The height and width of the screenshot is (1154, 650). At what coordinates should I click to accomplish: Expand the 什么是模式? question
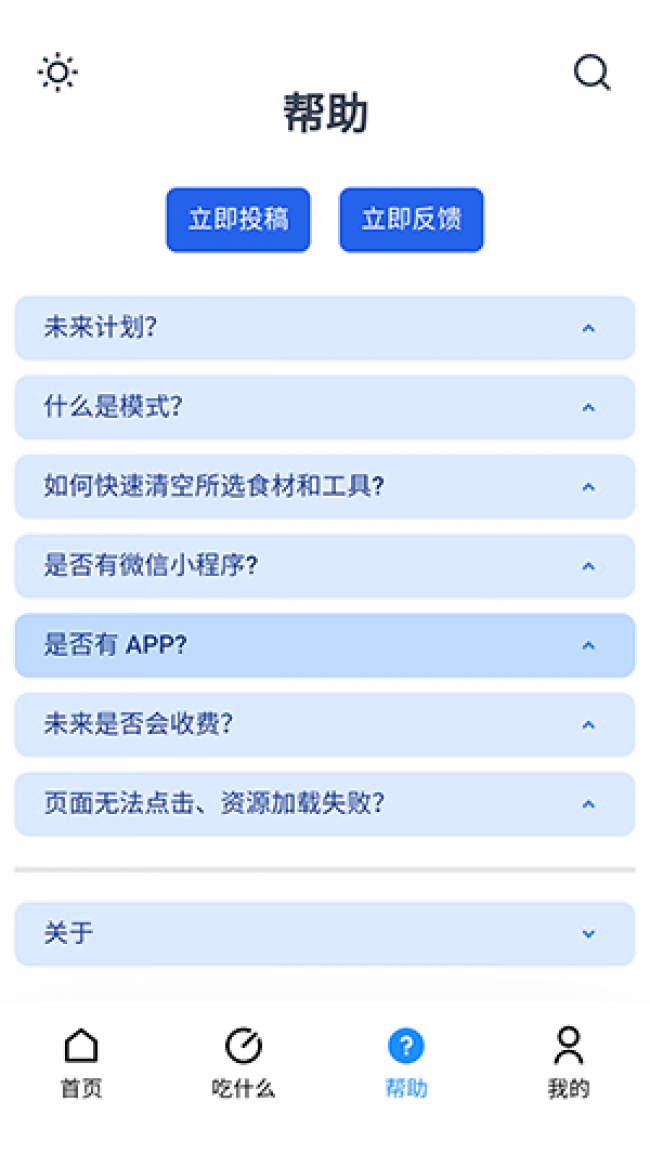click(324, 407)
